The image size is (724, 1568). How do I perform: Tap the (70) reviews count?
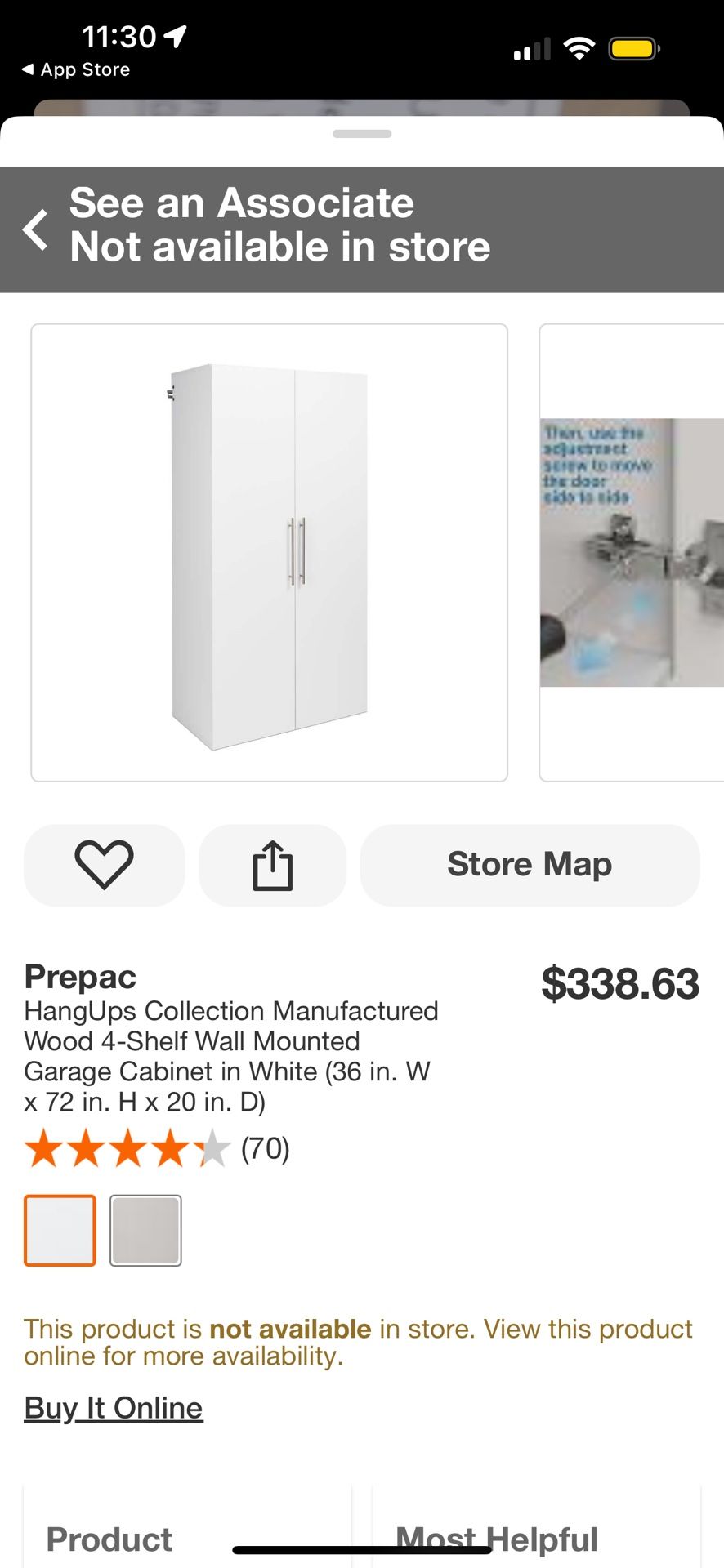click(x=264, y=1147)
